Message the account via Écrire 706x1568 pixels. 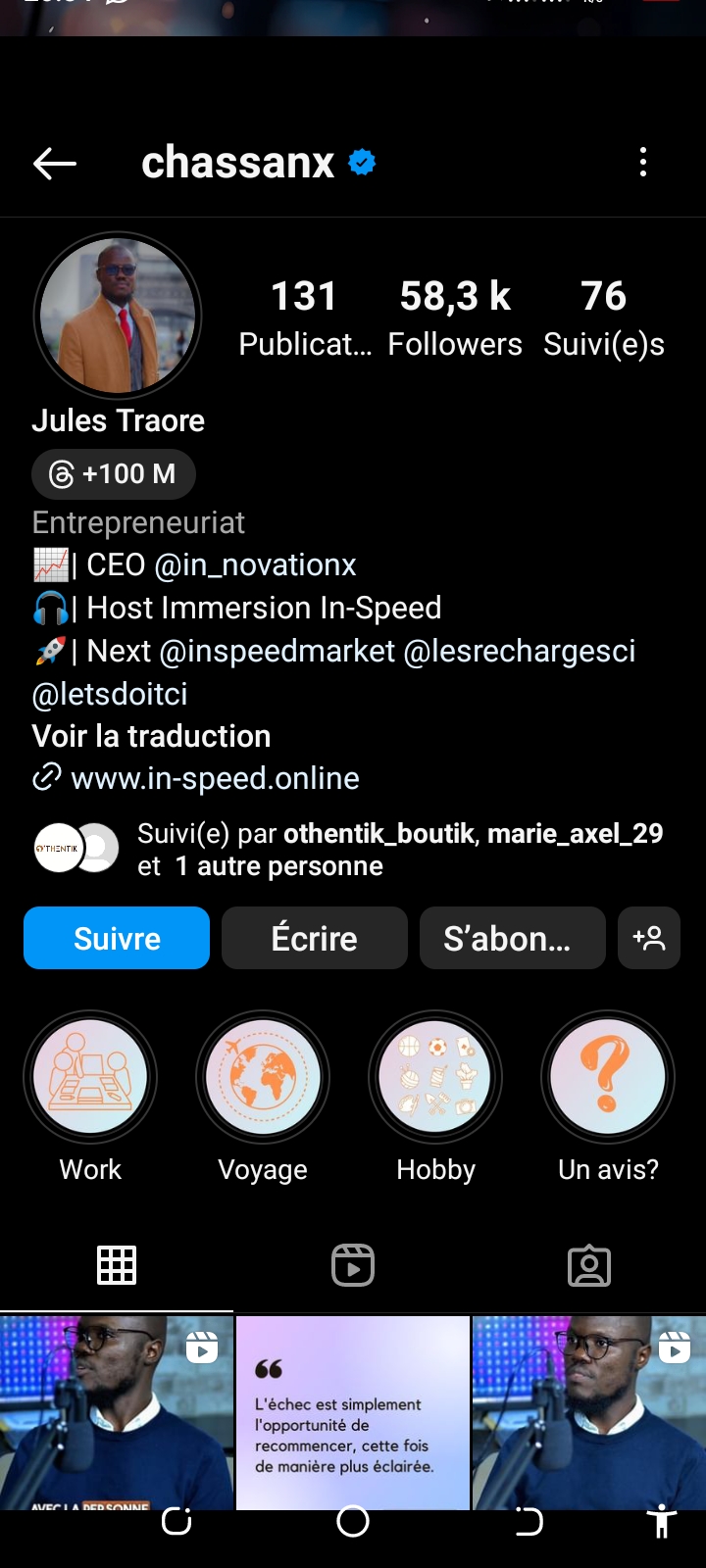[x=315, y=938]
